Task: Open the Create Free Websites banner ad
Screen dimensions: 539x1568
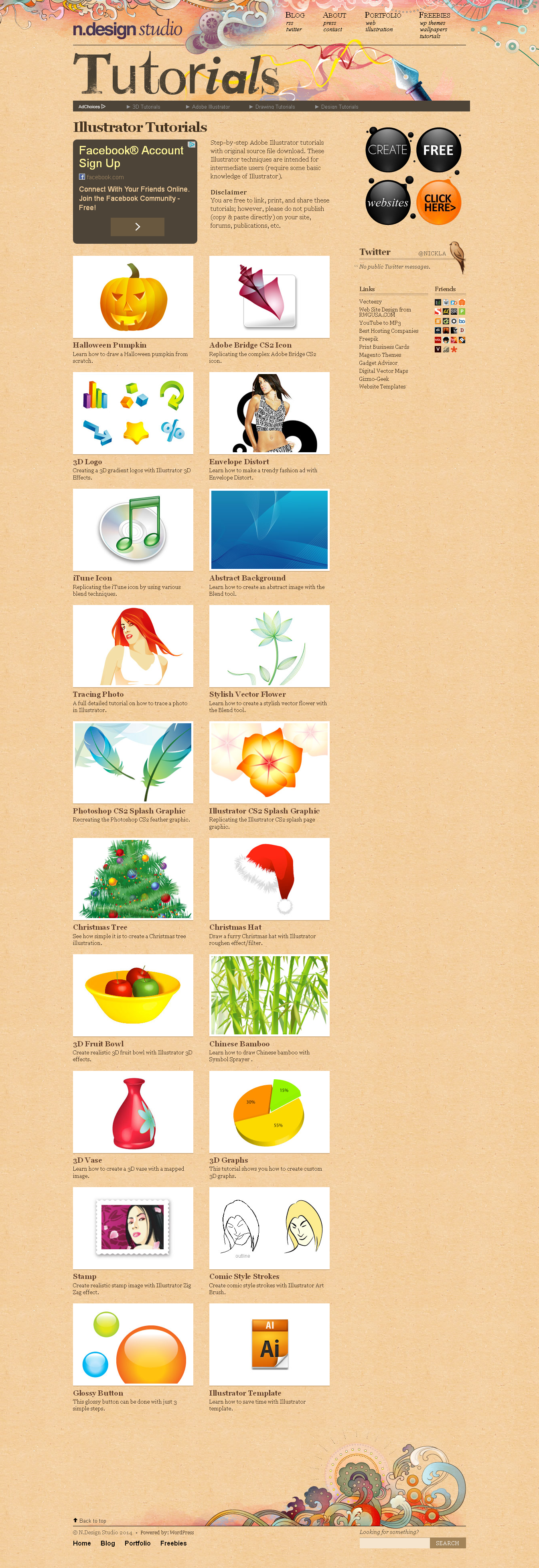Action: (413, 176)
